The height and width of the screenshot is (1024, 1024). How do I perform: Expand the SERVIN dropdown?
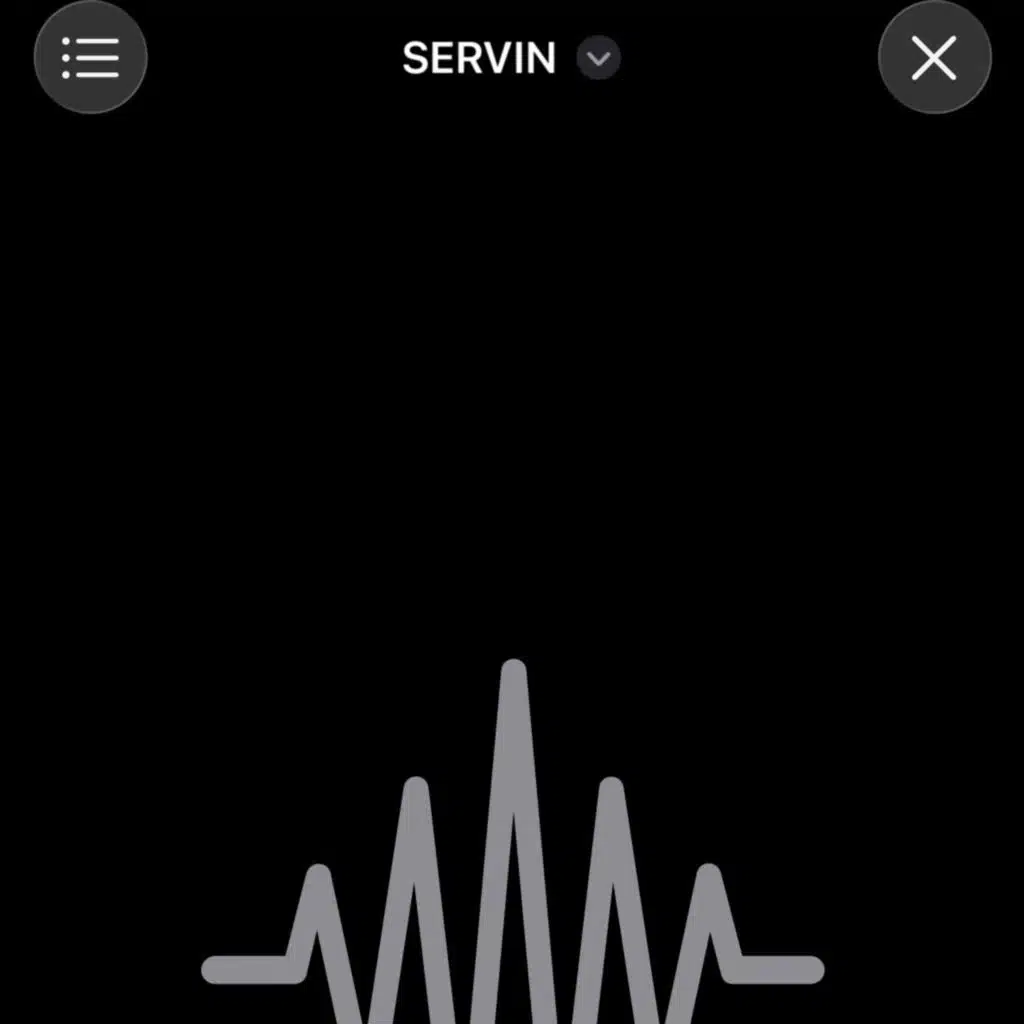(598, 59)
